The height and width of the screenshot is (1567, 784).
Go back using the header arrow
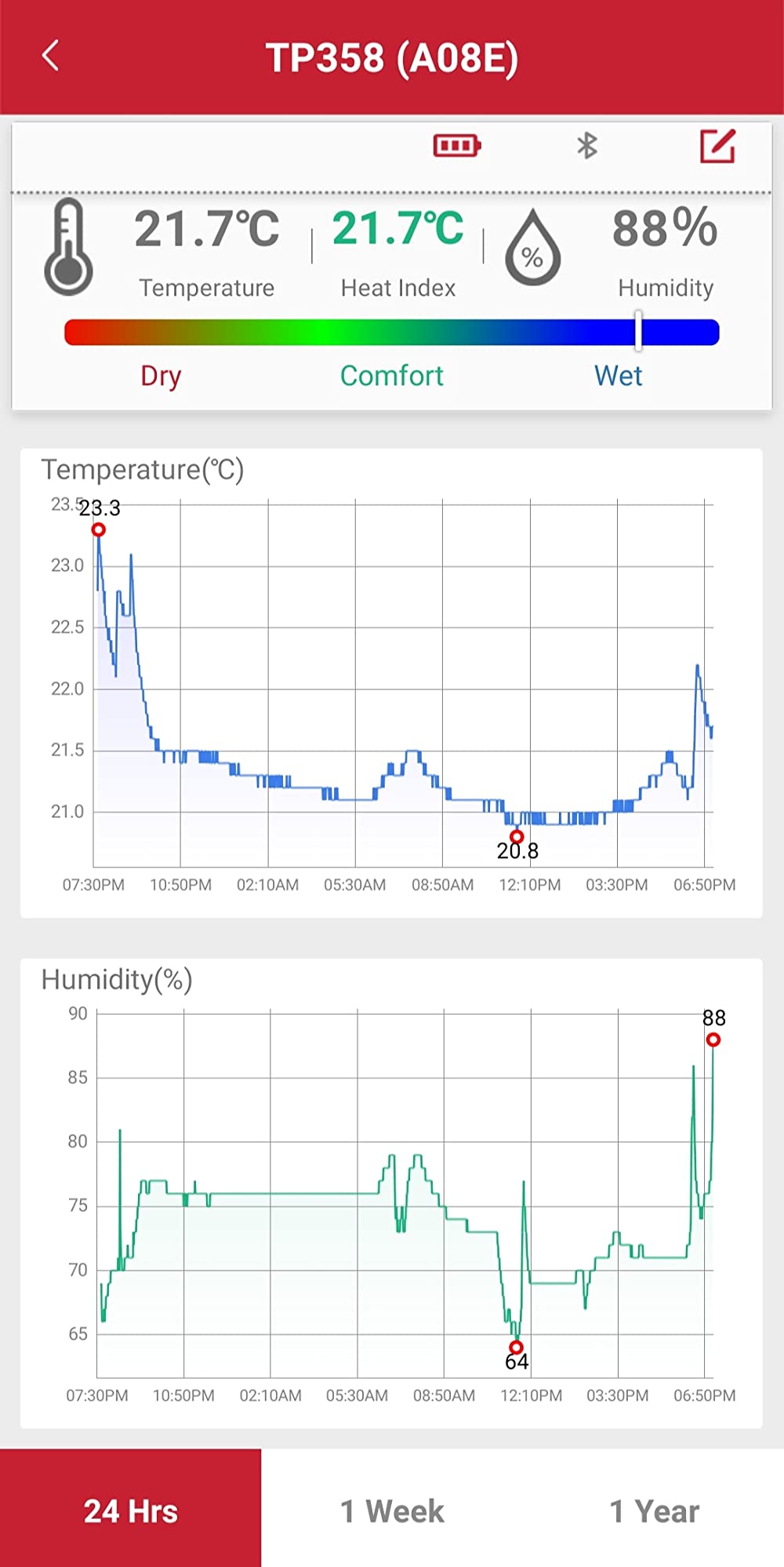50,56
